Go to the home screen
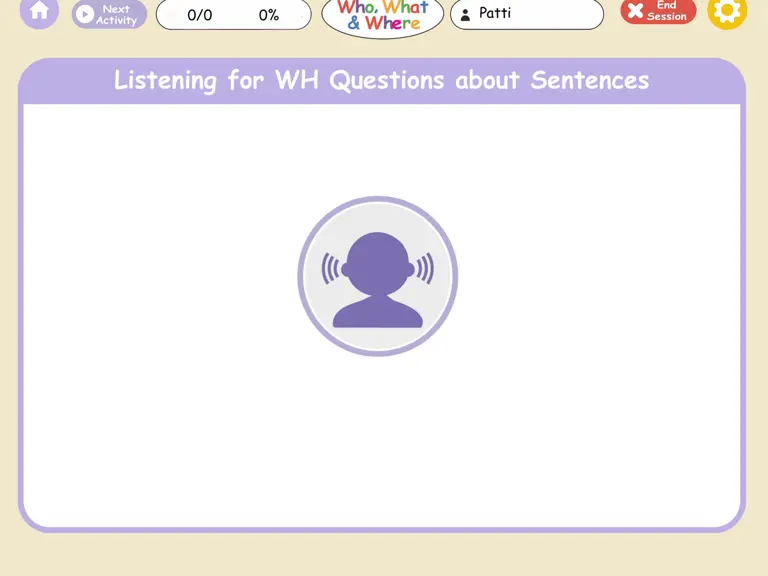Viewport: 768px width, 576px height. tap(39, 12)
